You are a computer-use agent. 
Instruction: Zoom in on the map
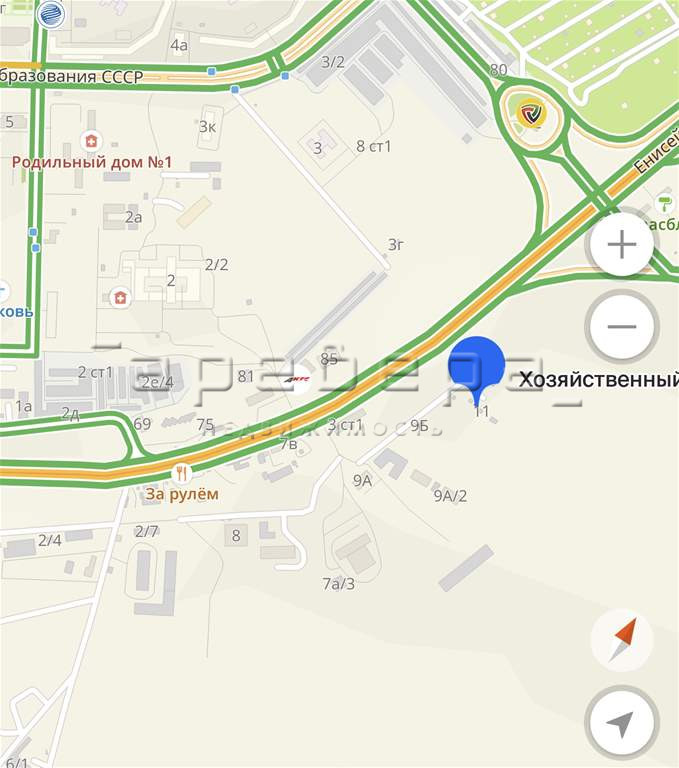point(622,244)
